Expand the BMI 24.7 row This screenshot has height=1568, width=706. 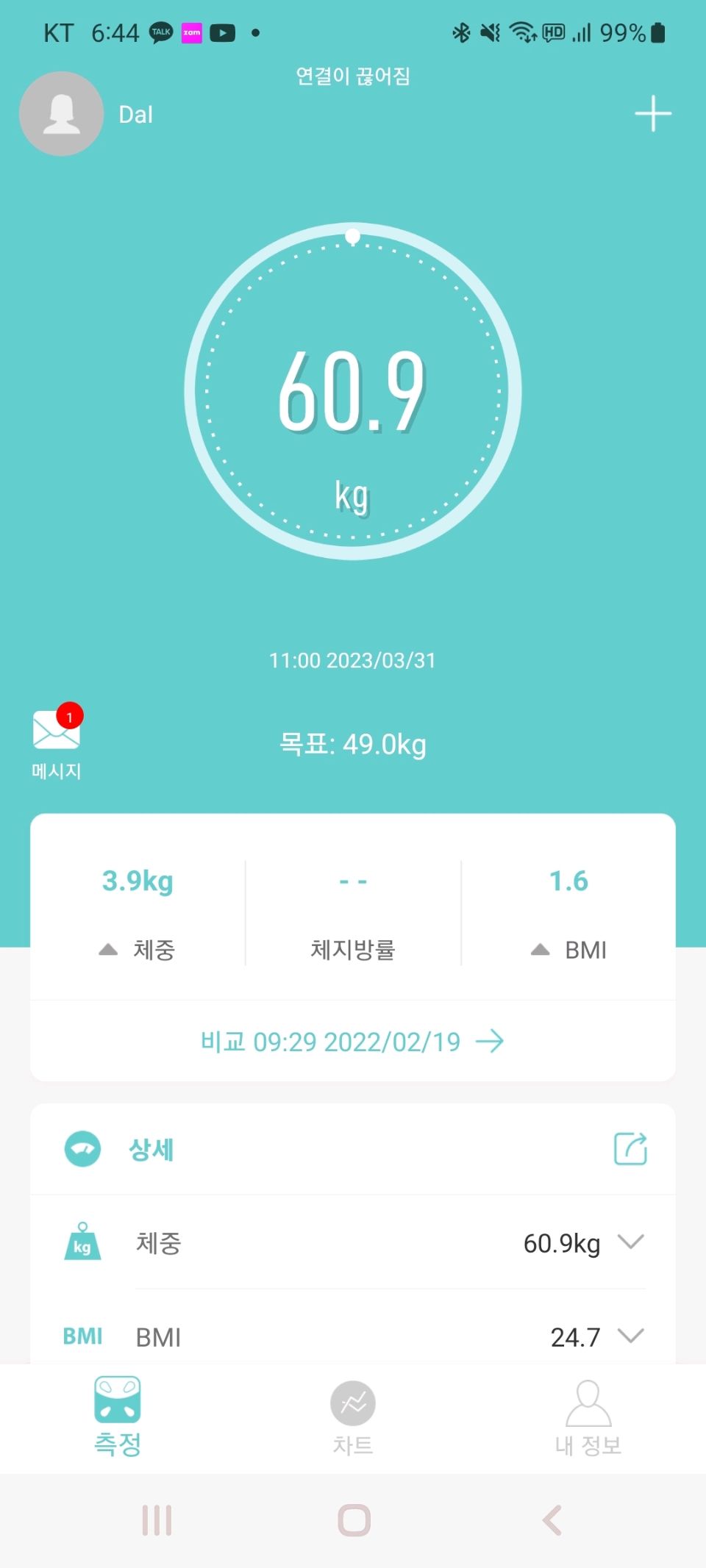[353, 1336]
